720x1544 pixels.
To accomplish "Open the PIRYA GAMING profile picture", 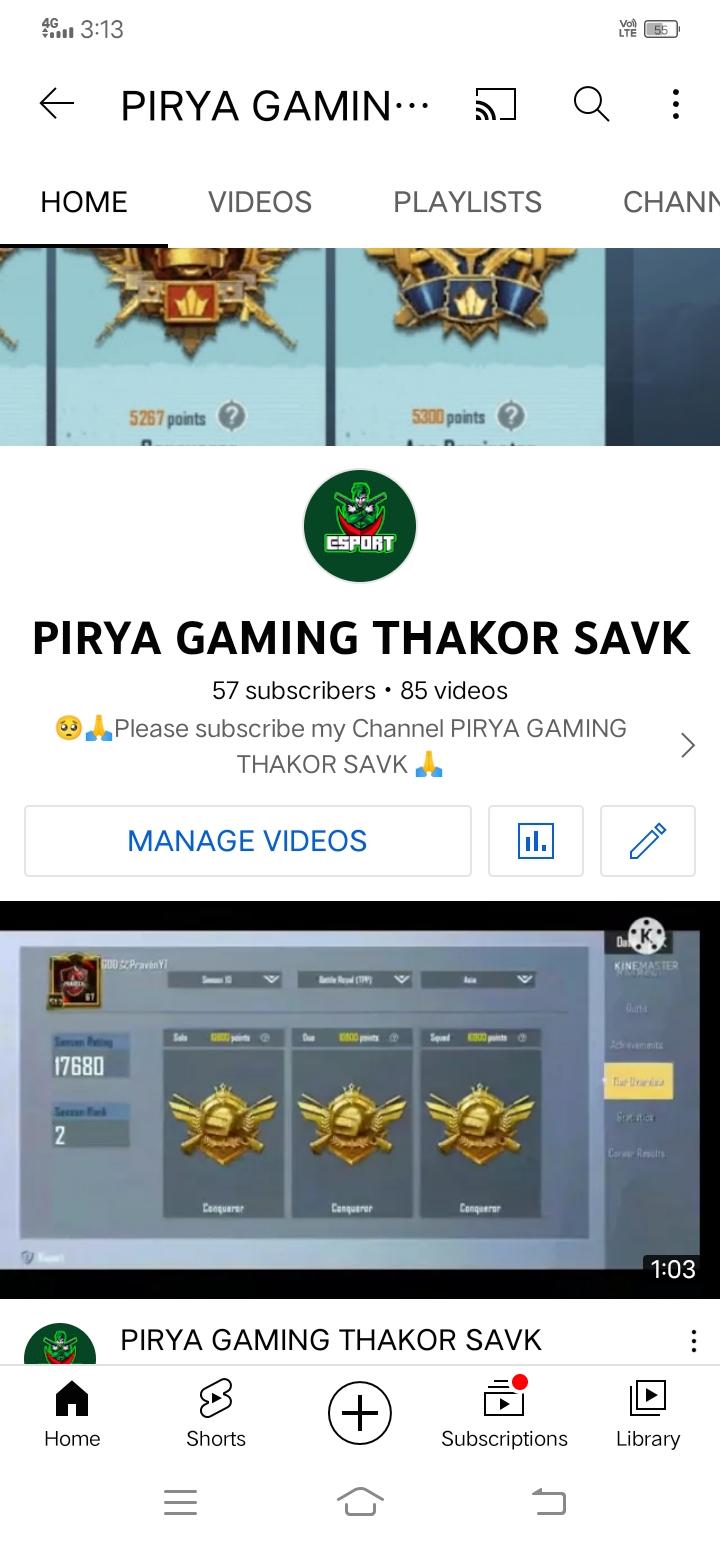I will pos(360,526).
